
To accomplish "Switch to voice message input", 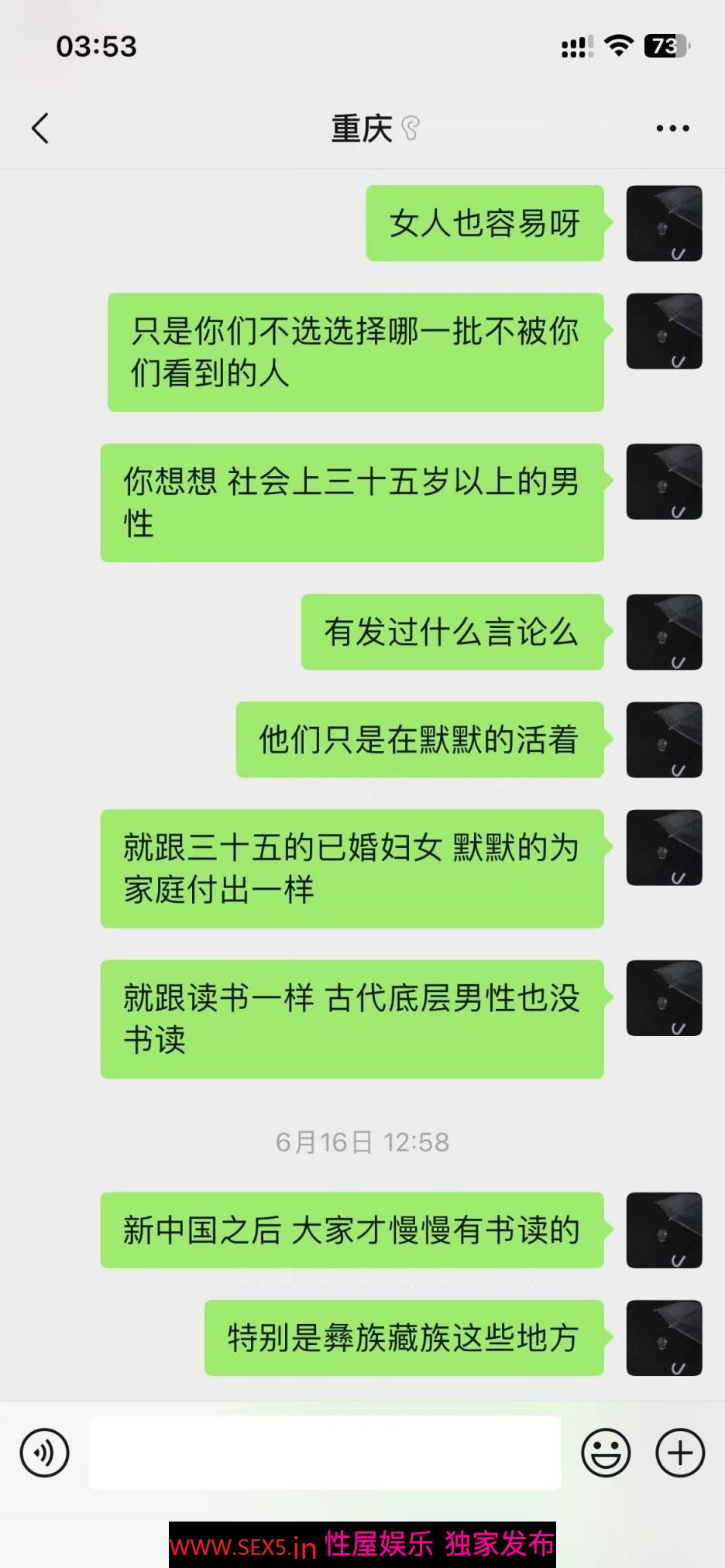I will click(45, 1453).
